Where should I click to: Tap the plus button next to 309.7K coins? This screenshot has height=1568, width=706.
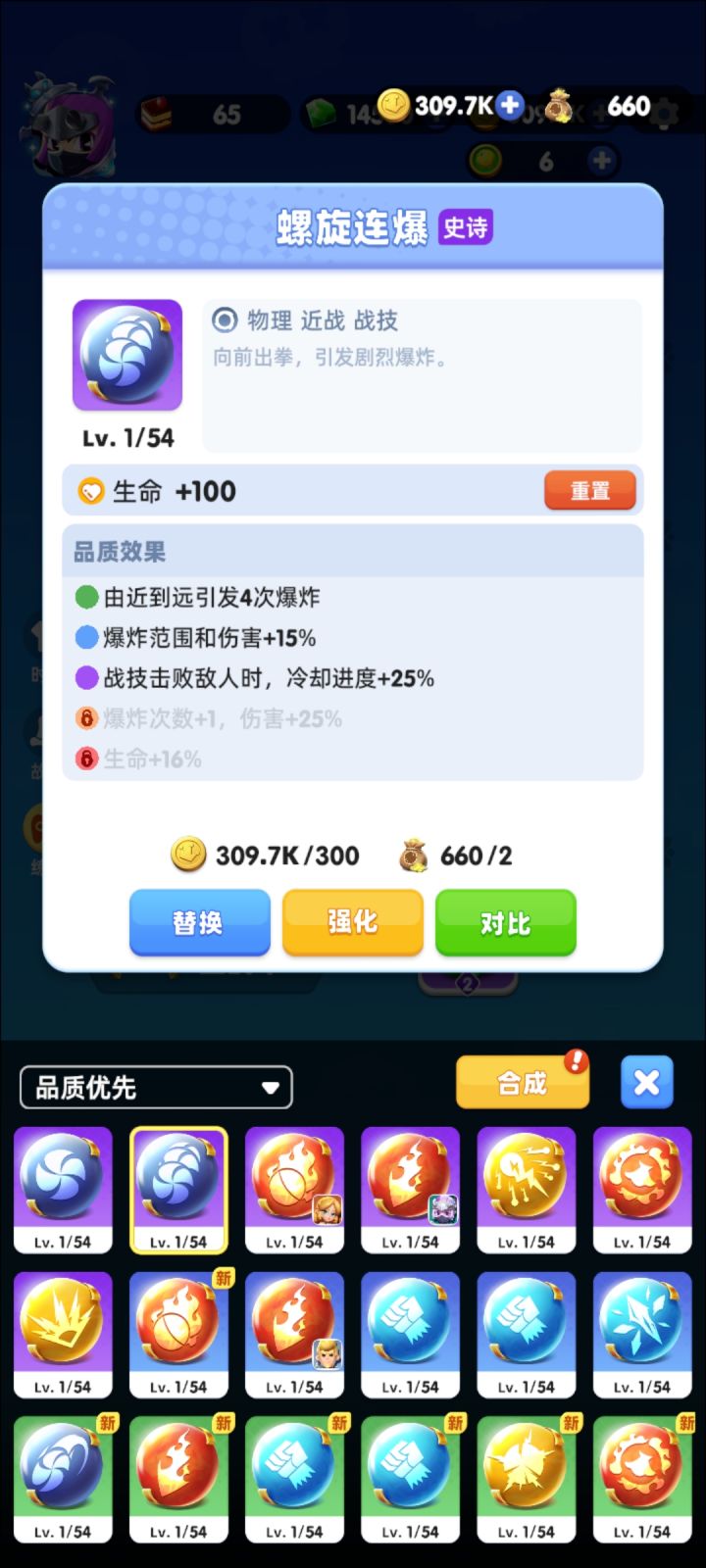tap(509, 105)
